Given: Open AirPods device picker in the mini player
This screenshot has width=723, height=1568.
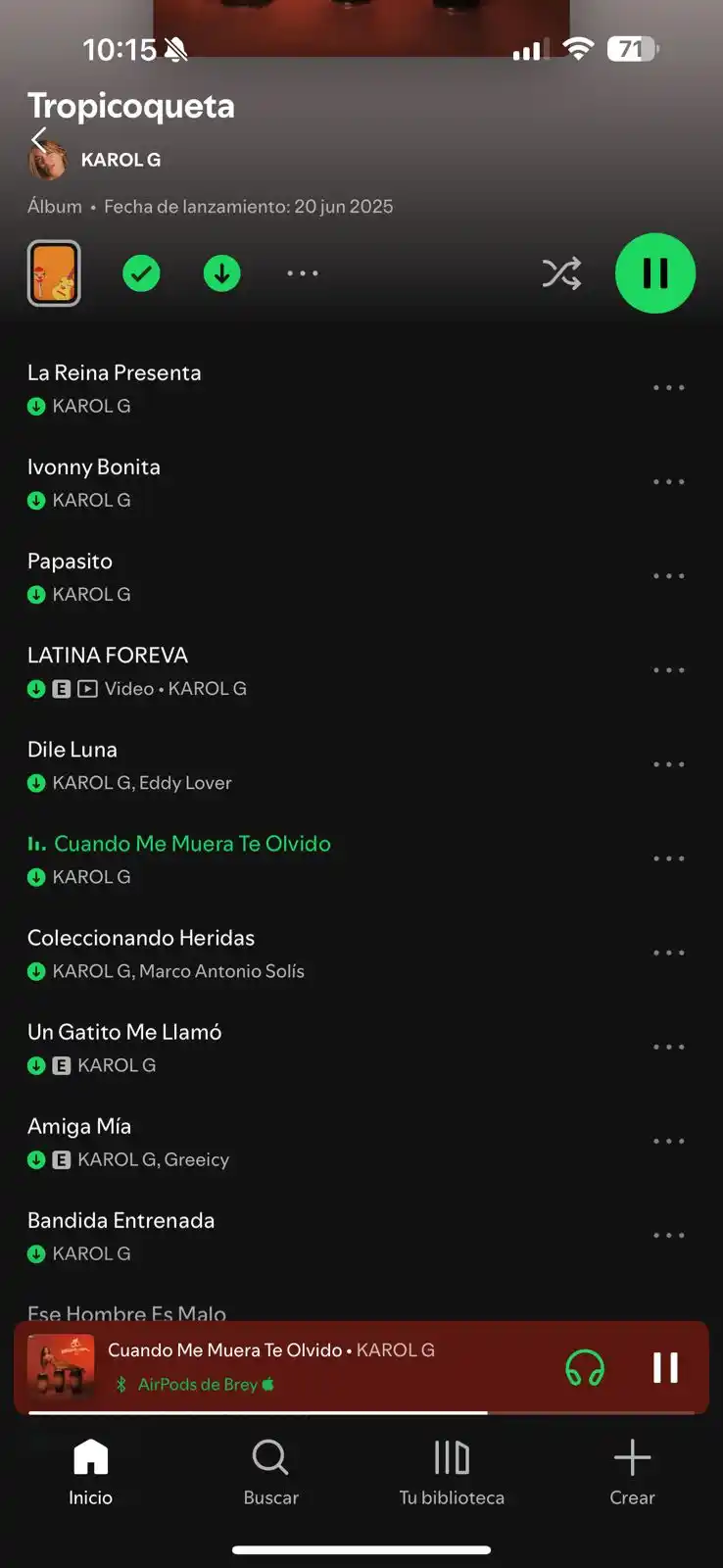Looking at the screenshot, I should [x=585, y=1368].
